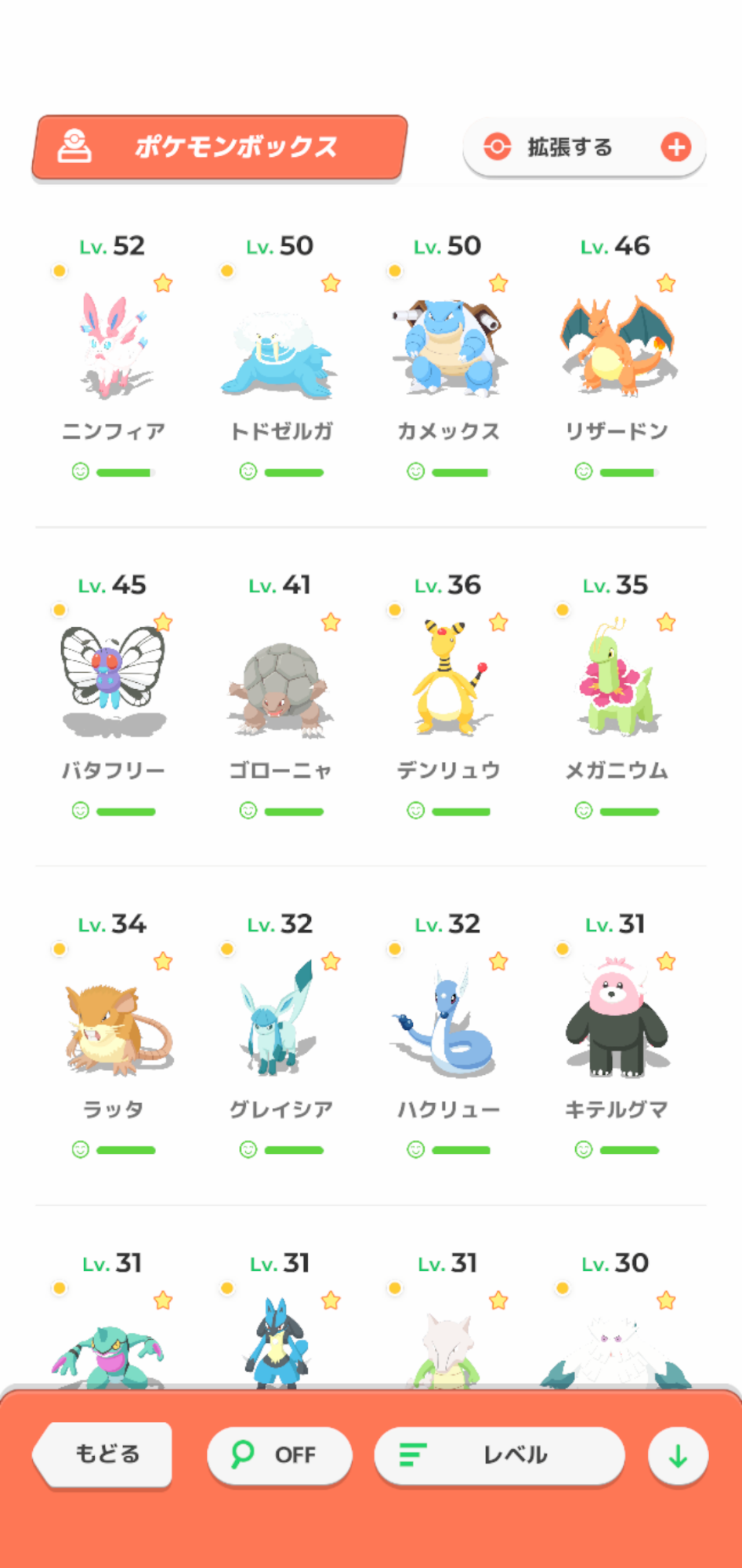742x1568 pixels.
Task: Open the レベル sort order dropdown
Action: pos(499,1455)
